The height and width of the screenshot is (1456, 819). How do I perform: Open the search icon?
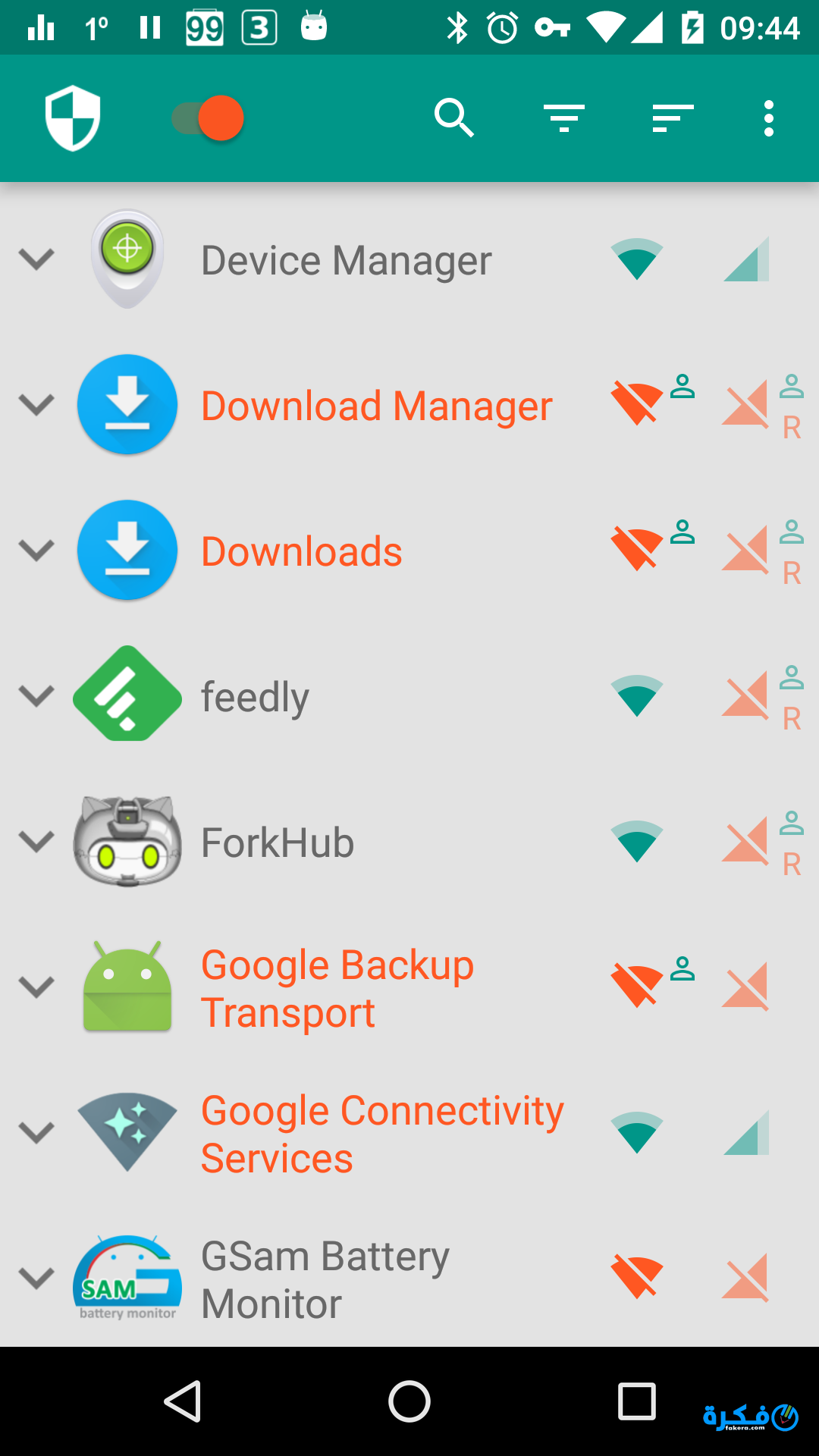(453, 118)
